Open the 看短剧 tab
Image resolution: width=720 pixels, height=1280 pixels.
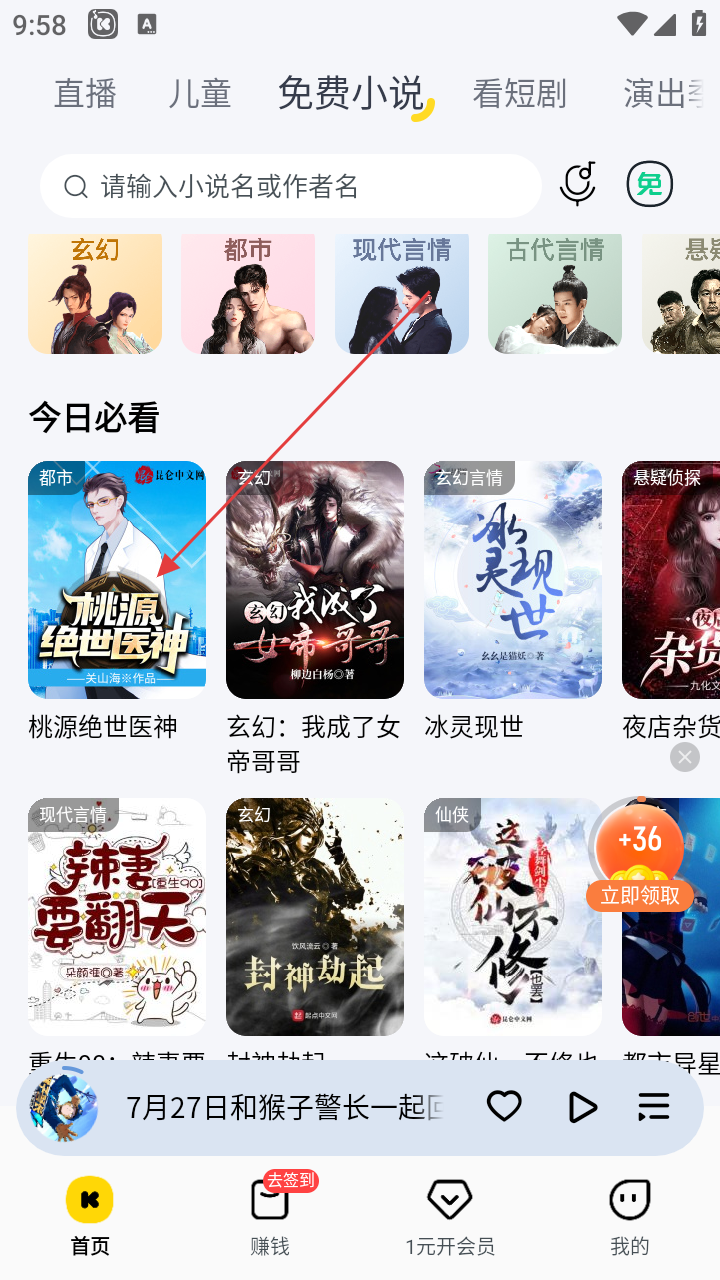pos(519,93)
